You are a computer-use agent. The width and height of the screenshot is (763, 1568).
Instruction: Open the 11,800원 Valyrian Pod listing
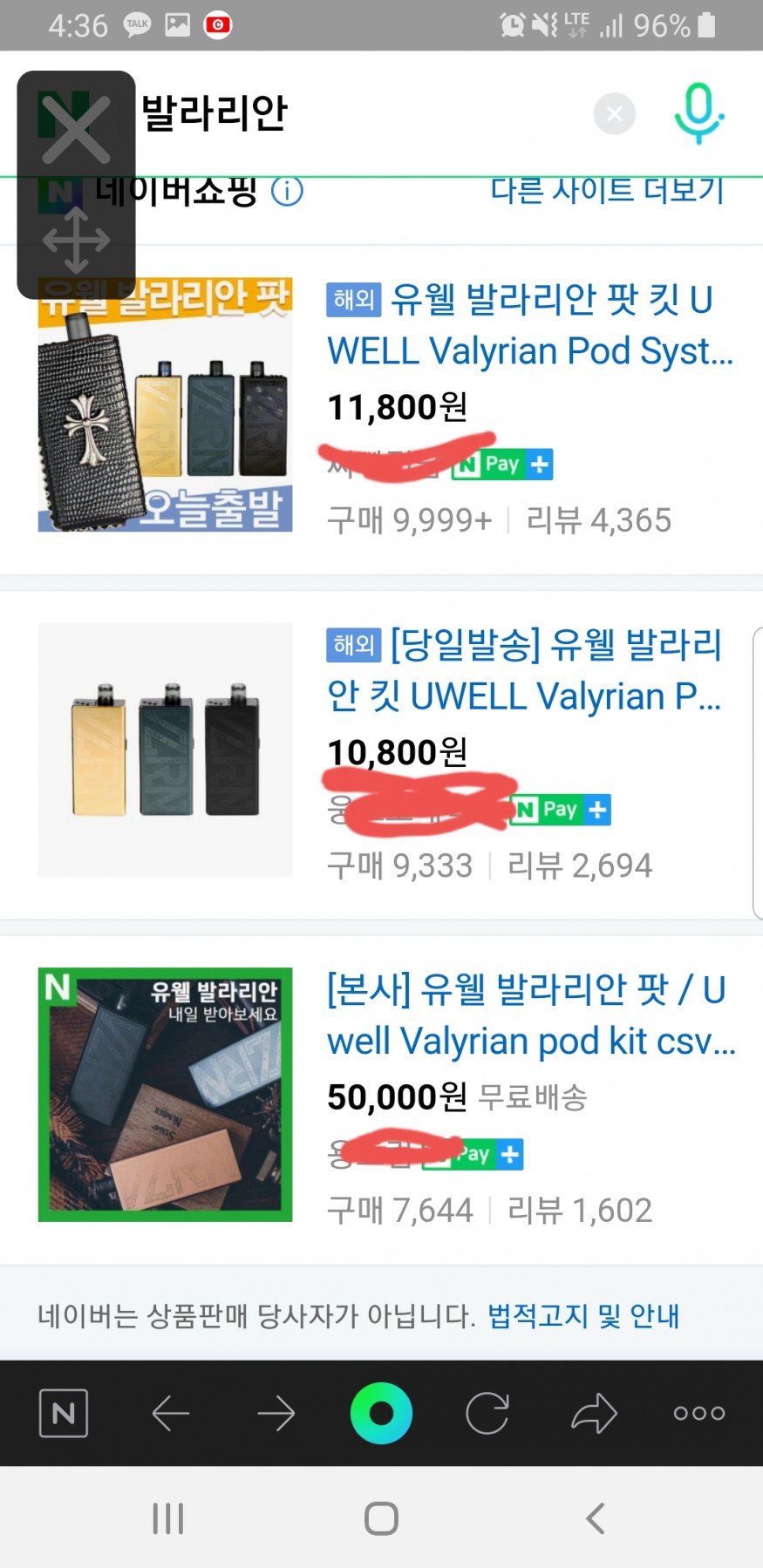point(529,324)
